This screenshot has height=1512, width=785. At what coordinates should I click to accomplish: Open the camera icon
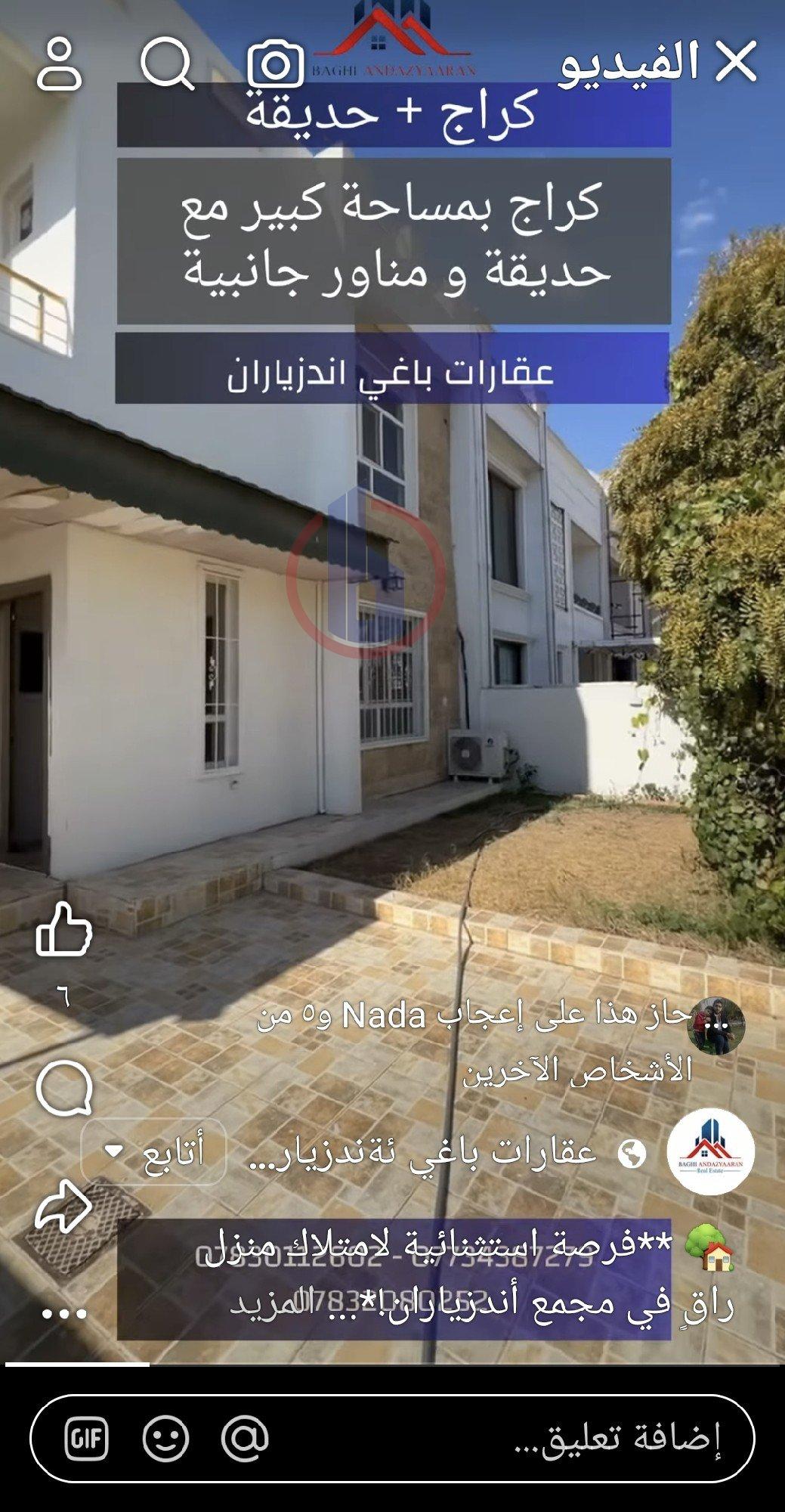point(275,65)
